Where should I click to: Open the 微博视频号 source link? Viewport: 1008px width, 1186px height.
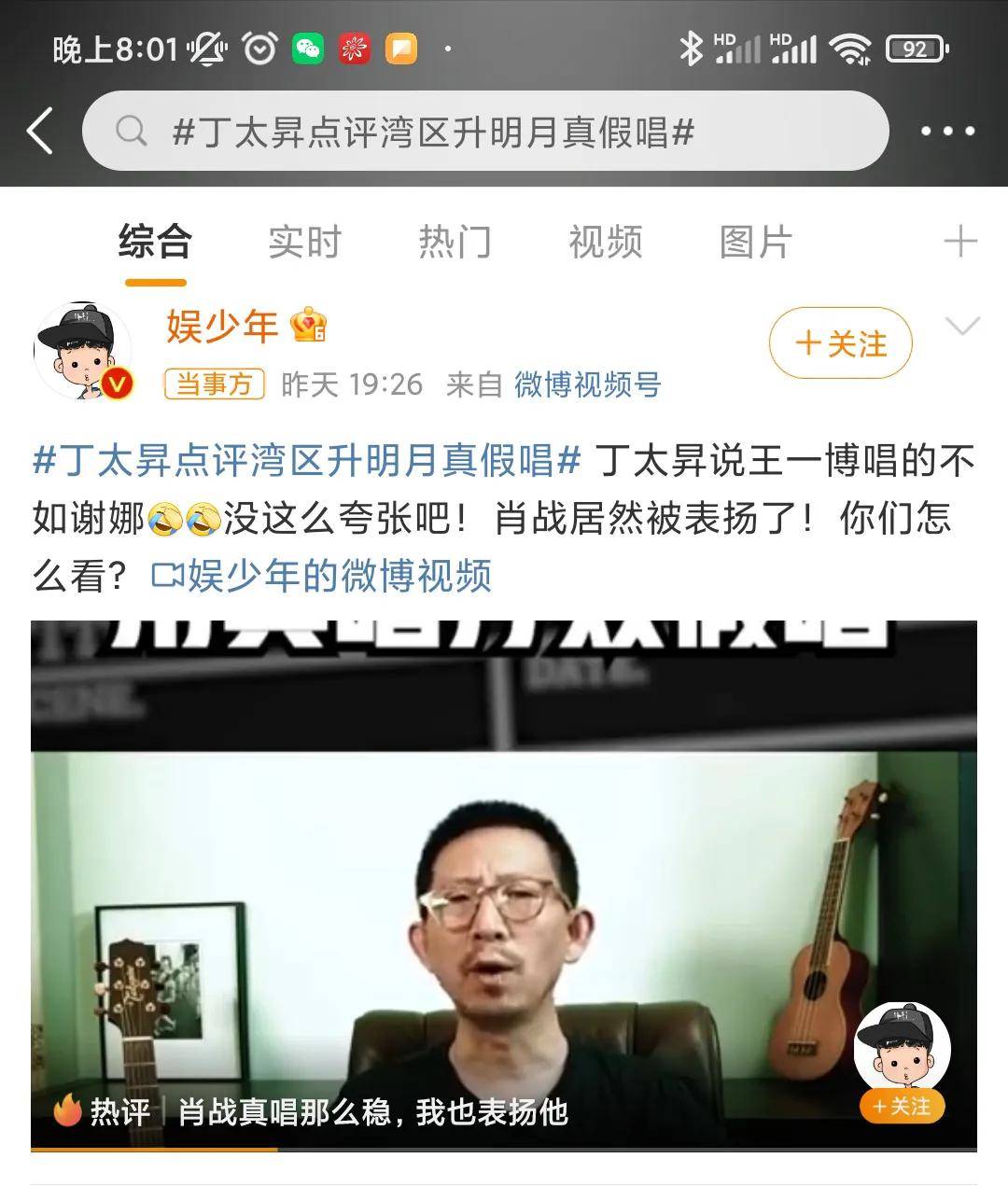[x=587, y=384]
